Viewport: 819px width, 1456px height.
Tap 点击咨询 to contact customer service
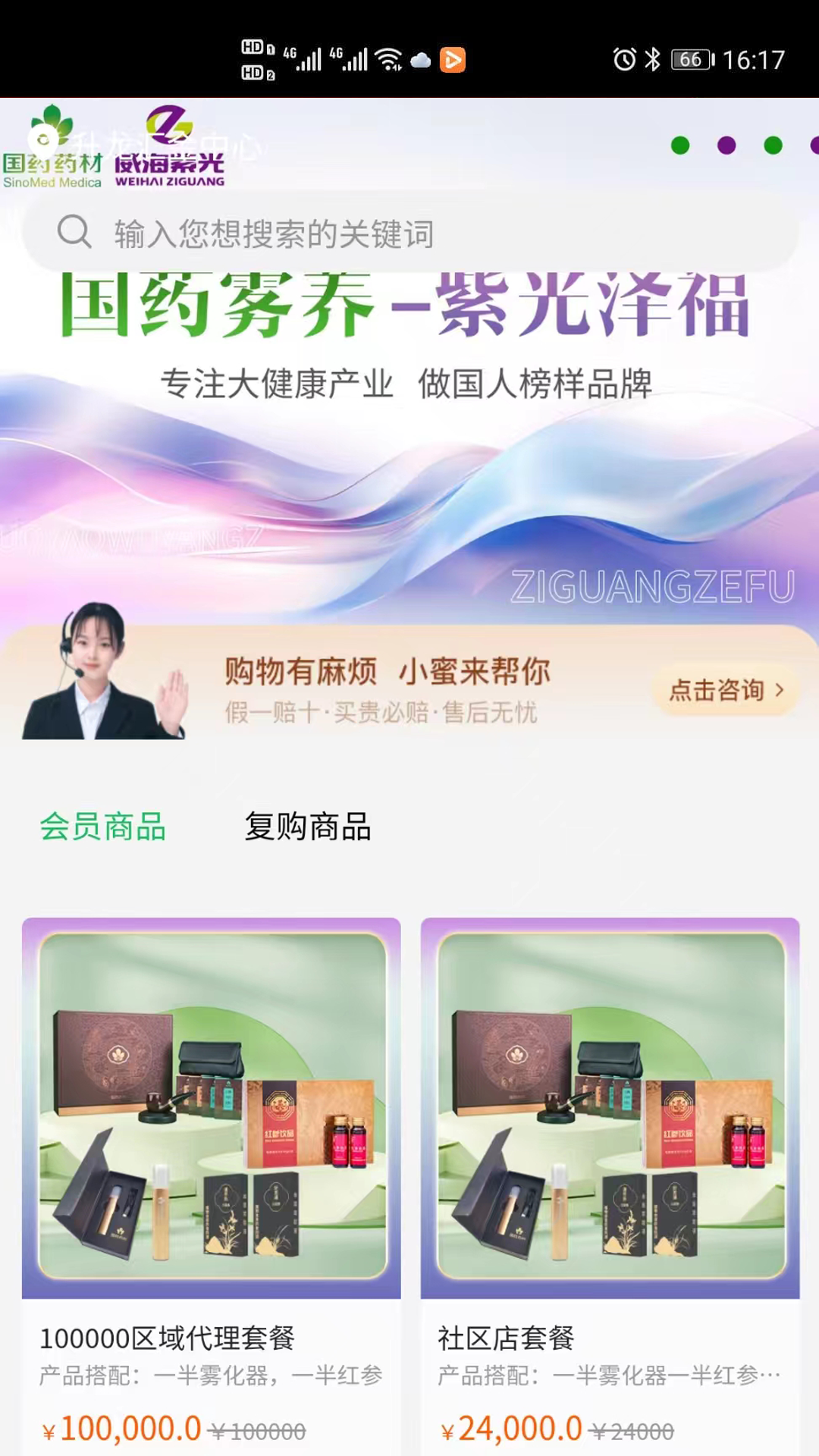pos(726,690)
